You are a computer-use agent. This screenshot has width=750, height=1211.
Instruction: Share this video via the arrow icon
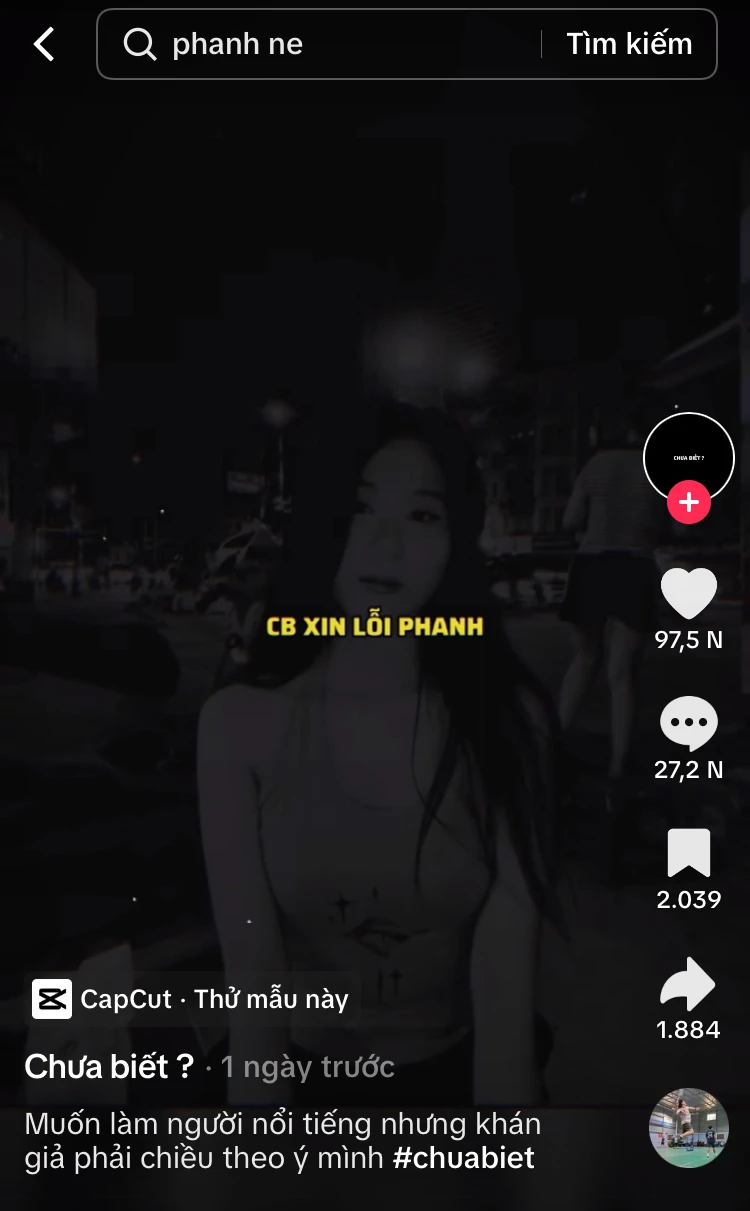coord(688,984)
